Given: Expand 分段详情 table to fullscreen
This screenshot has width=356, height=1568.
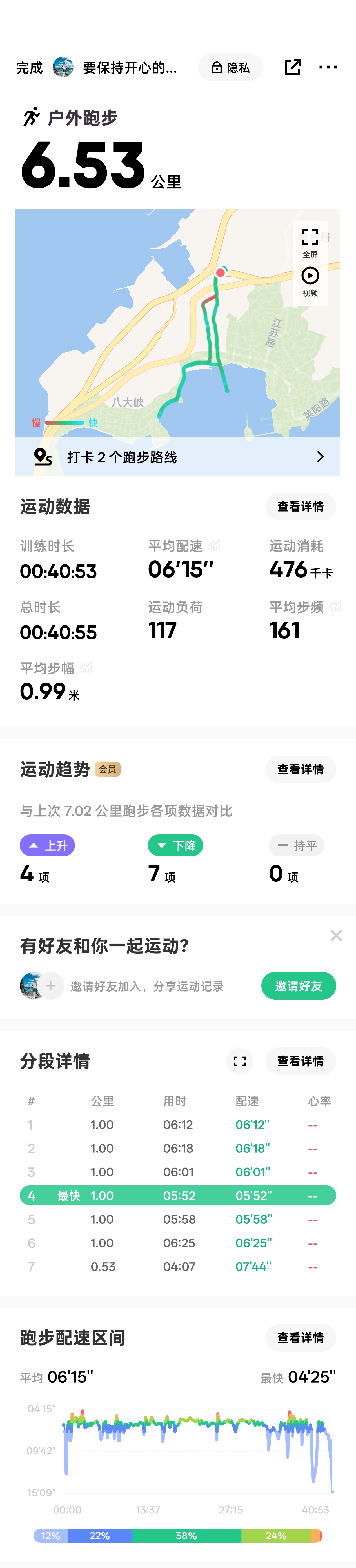Looking at the screenshot, I should pos(240,1061).
